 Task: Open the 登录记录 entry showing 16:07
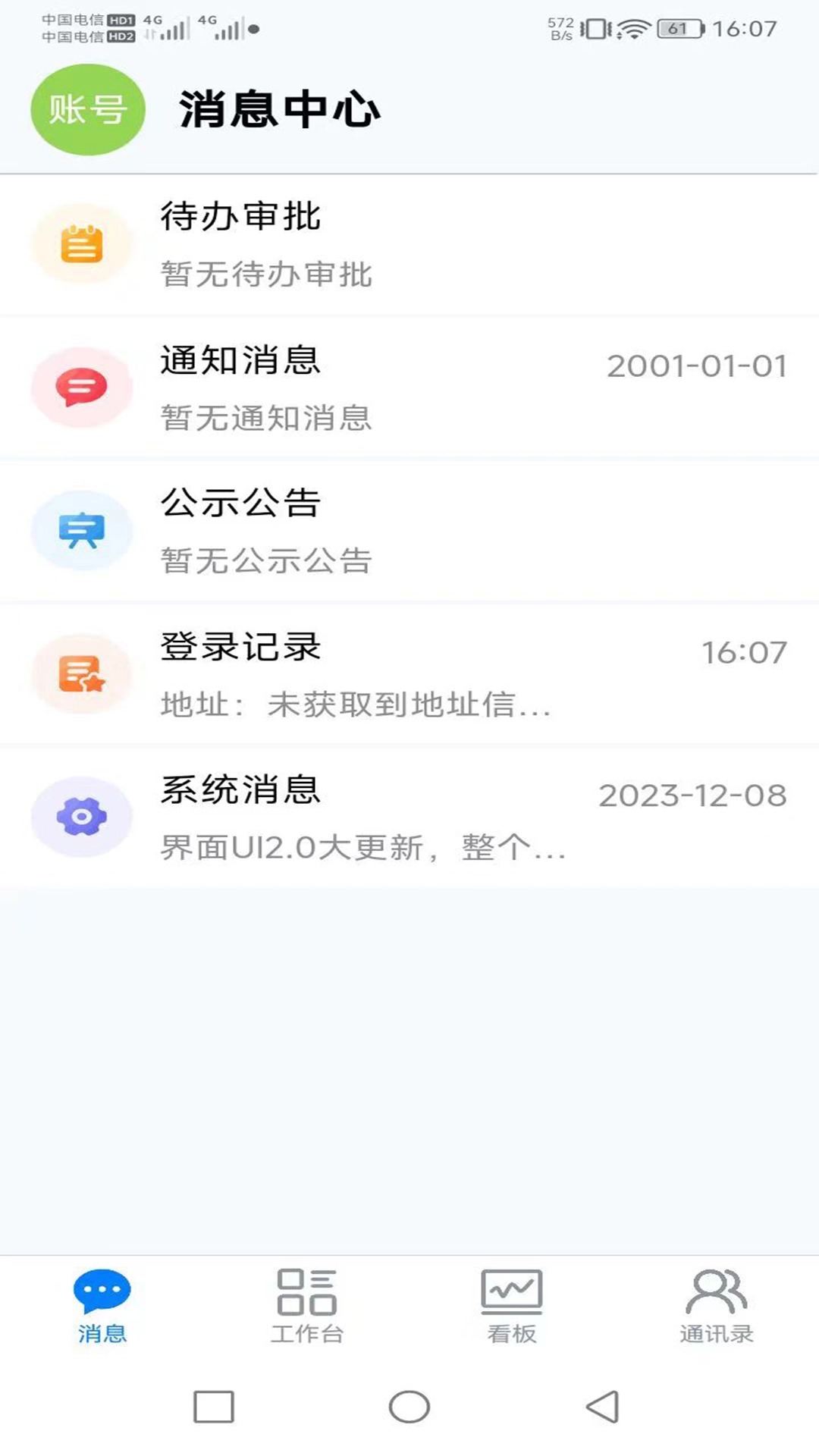click(x=409, y=673)
